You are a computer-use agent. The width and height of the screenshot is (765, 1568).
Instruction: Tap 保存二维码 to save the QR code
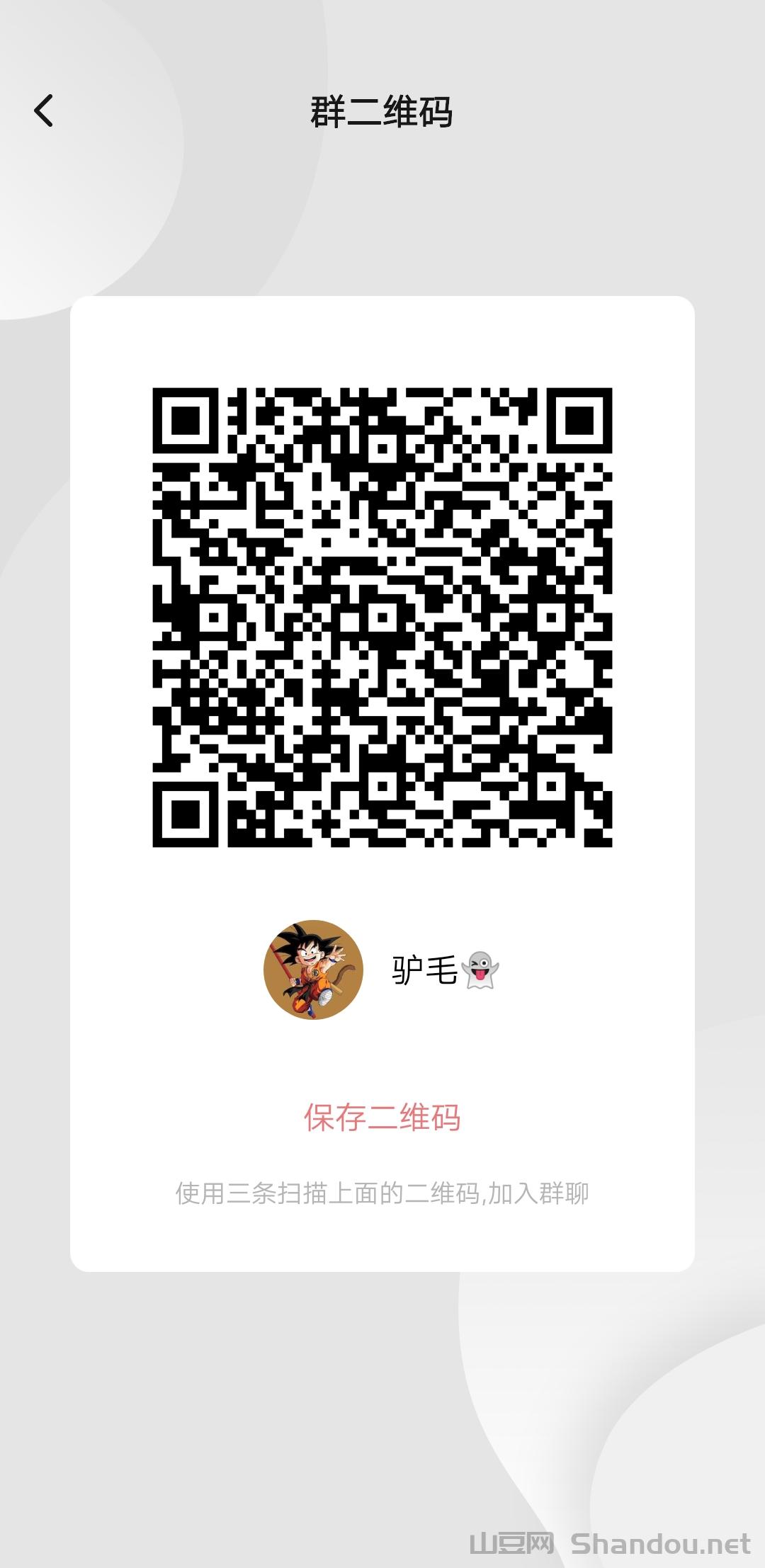point(382,1117)
